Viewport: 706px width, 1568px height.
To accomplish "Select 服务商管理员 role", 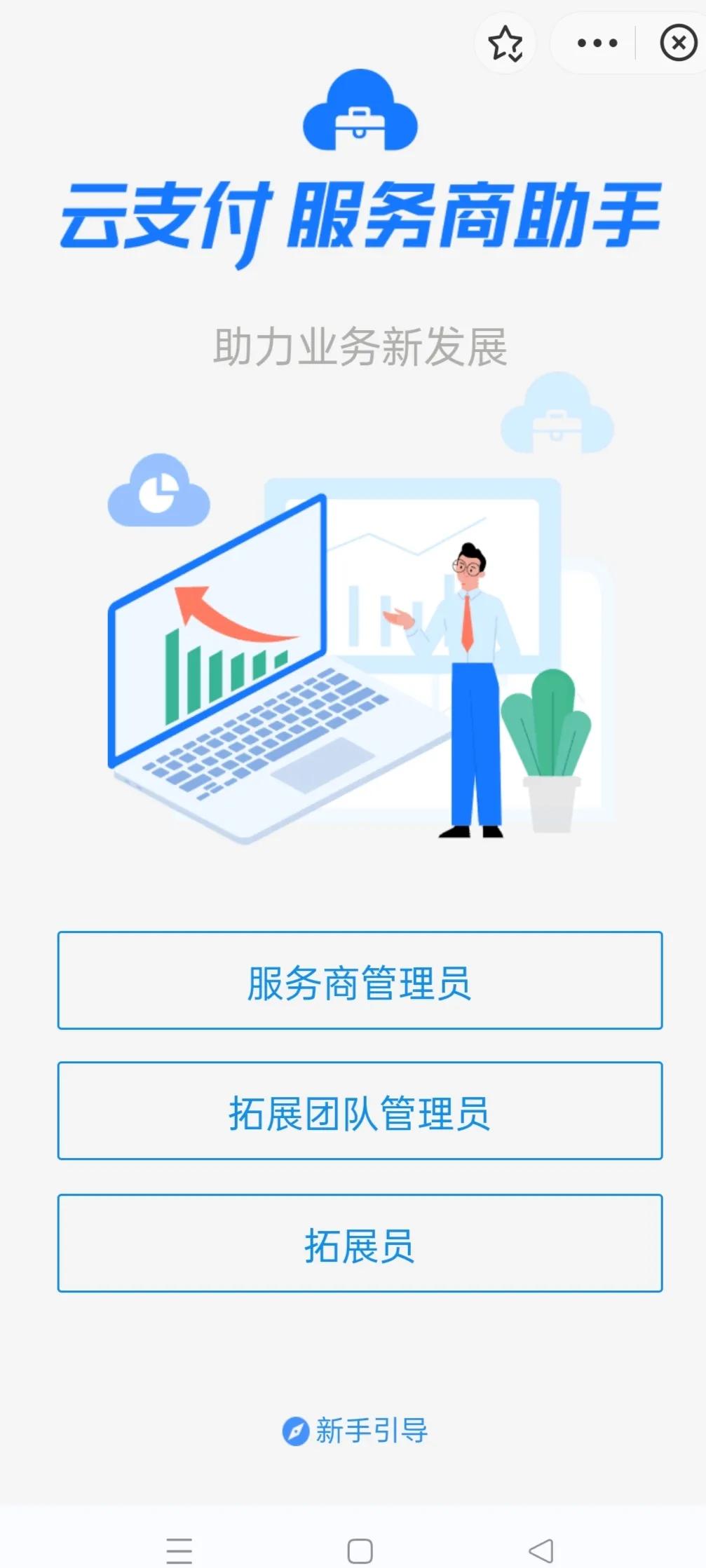I will 360,980.
